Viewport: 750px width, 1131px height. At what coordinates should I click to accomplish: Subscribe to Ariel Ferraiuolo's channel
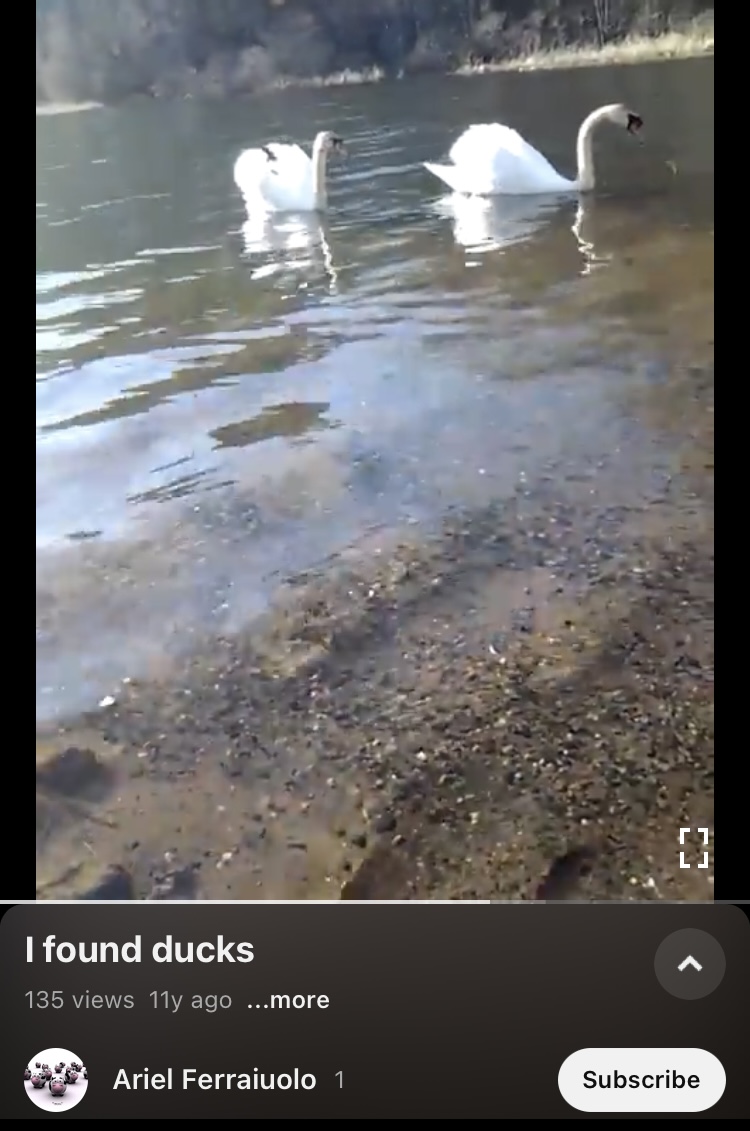(641, 1080)
